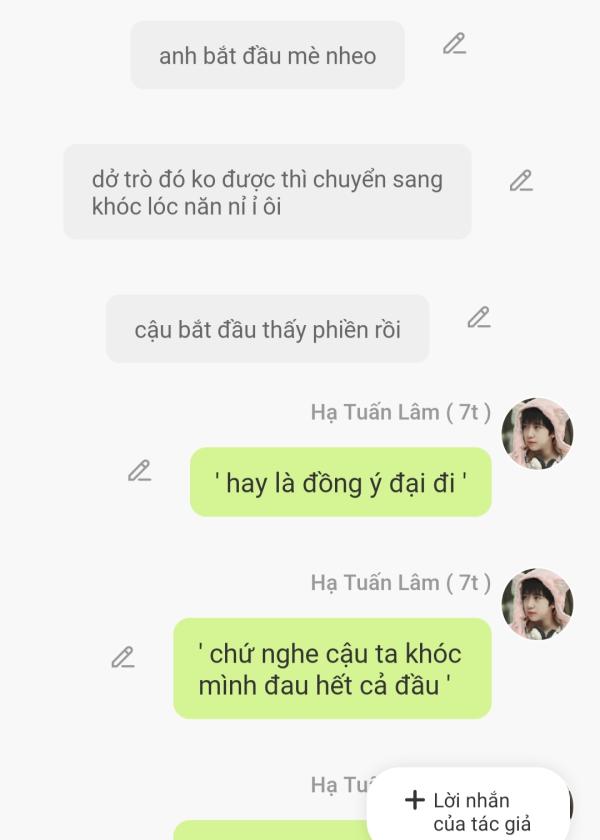Add 'Lời nhắn của tác giả' author note
The height and width of the screenshot is (840, 600).
[x=468, y=811]
